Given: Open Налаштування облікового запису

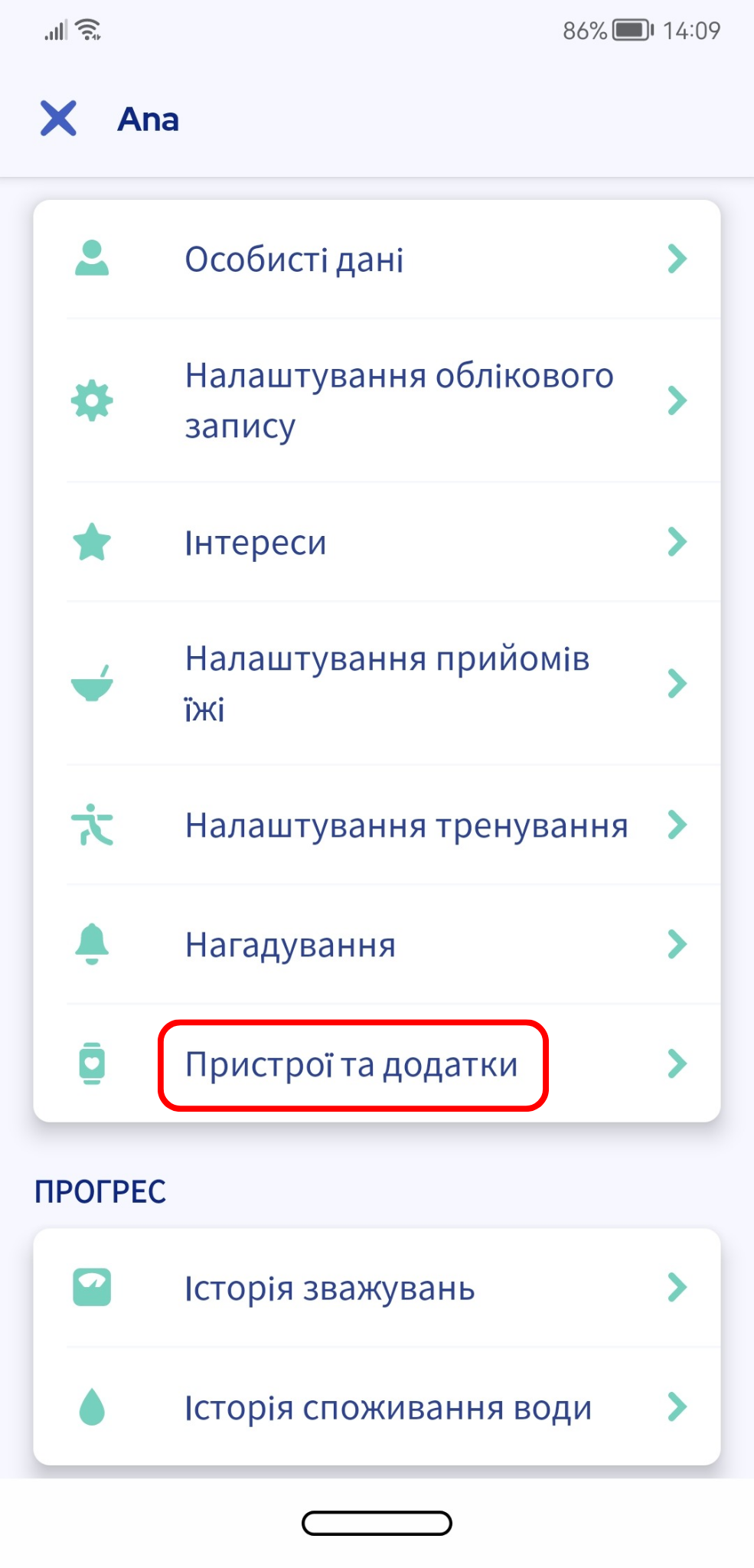Looking at the screenshot, I should point(377,400).
